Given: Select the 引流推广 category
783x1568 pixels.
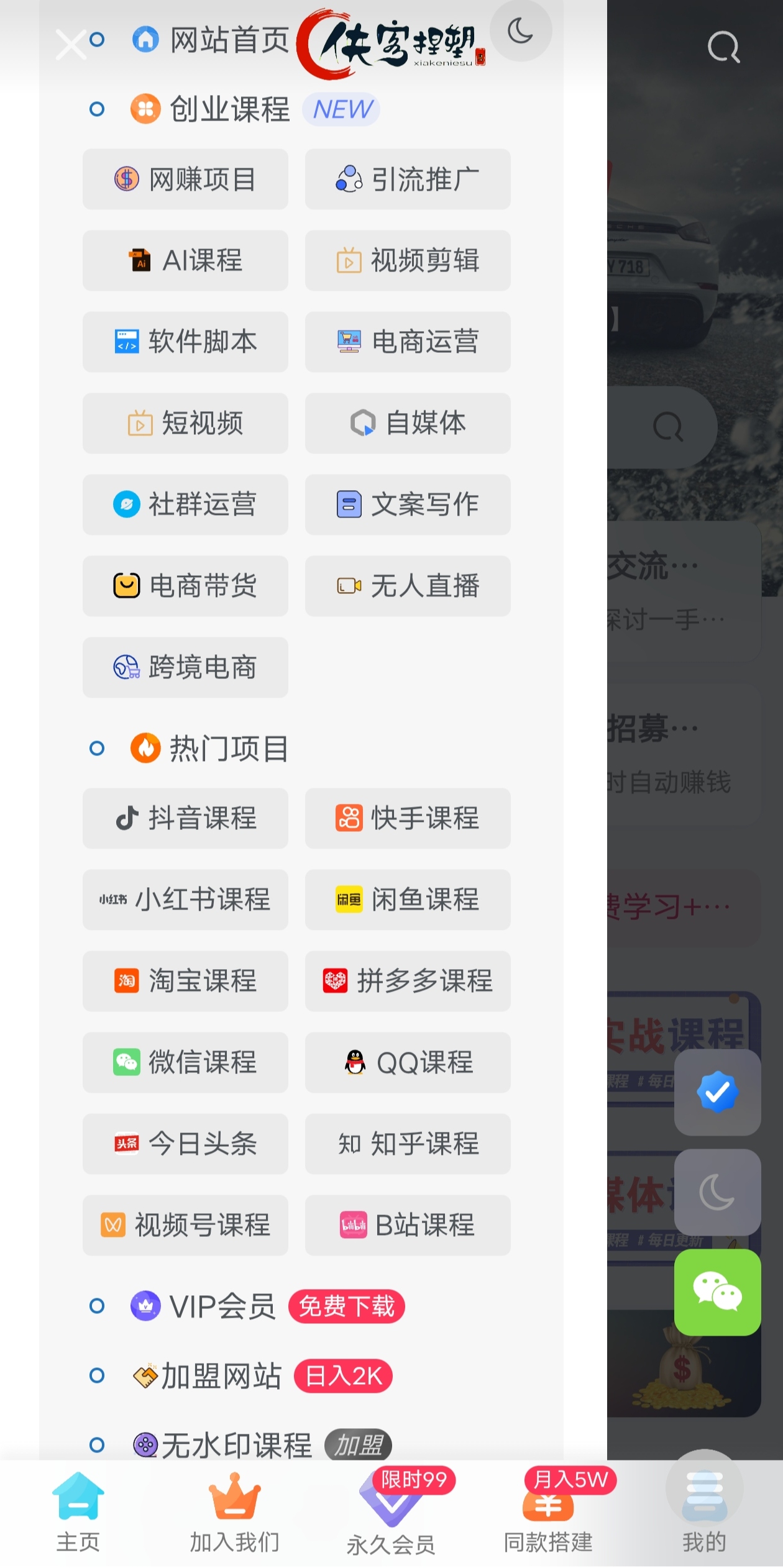Looking at the screenshot, I should 408,180.
